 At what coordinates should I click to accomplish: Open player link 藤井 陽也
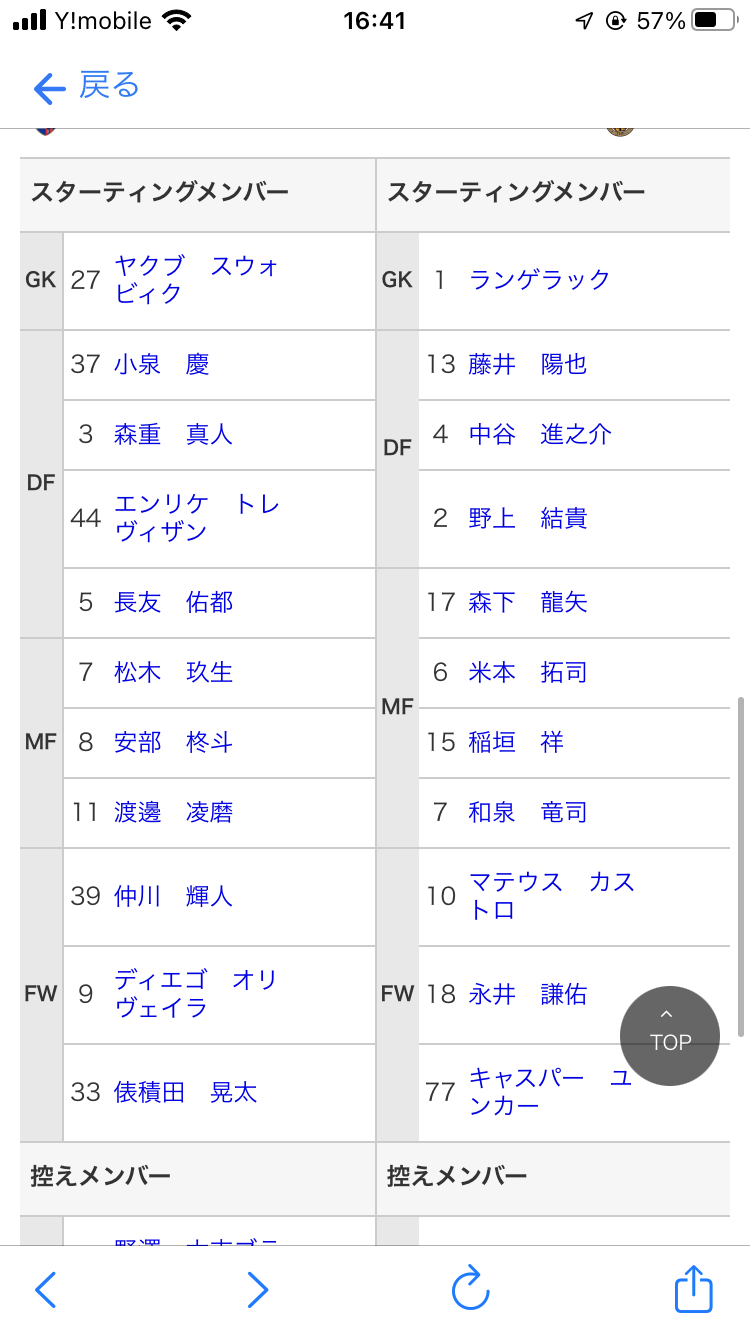point(528,365)
